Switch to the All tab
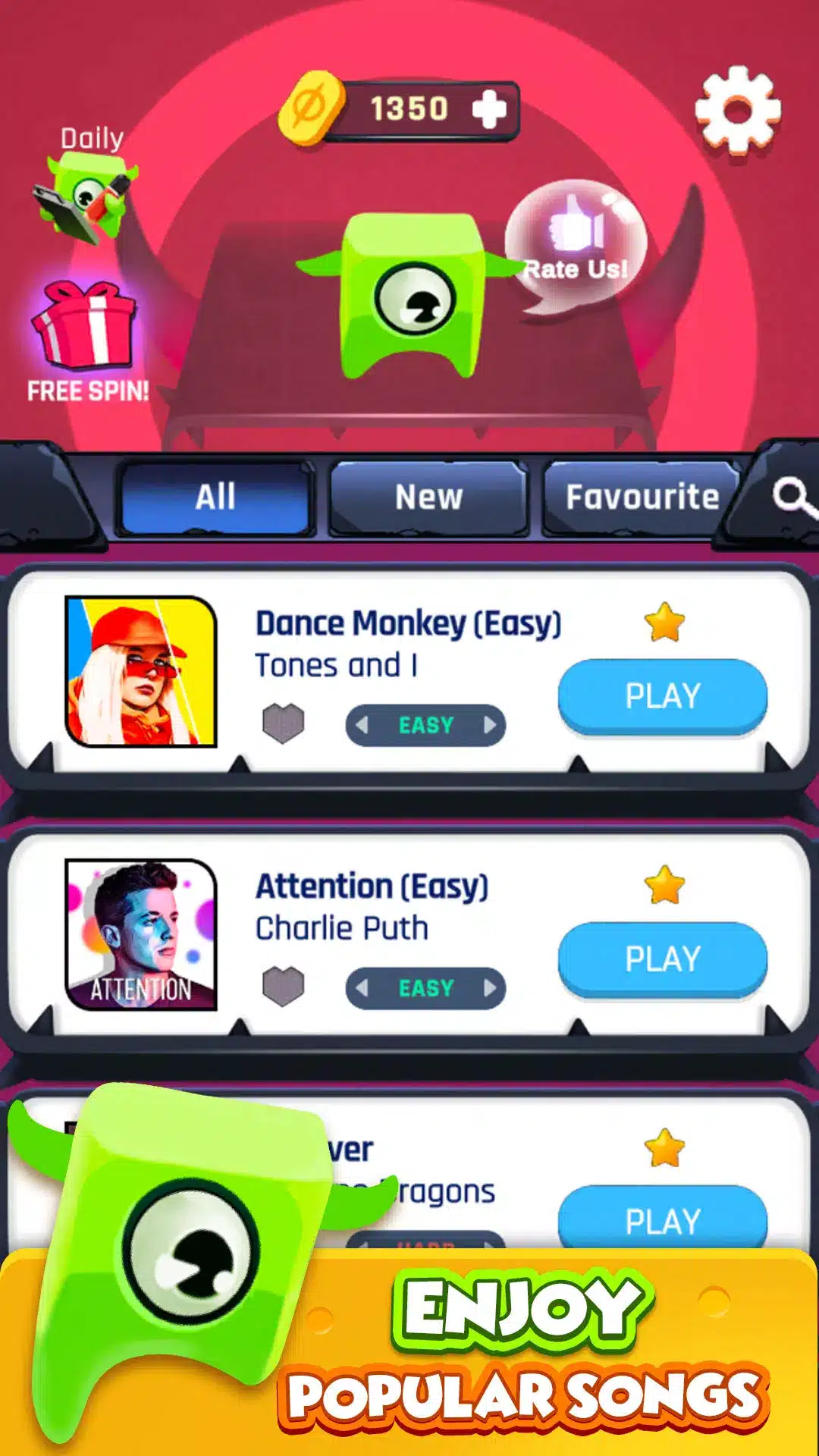The width and height of the screenshot is (819, 1456). tap(215, 497)
